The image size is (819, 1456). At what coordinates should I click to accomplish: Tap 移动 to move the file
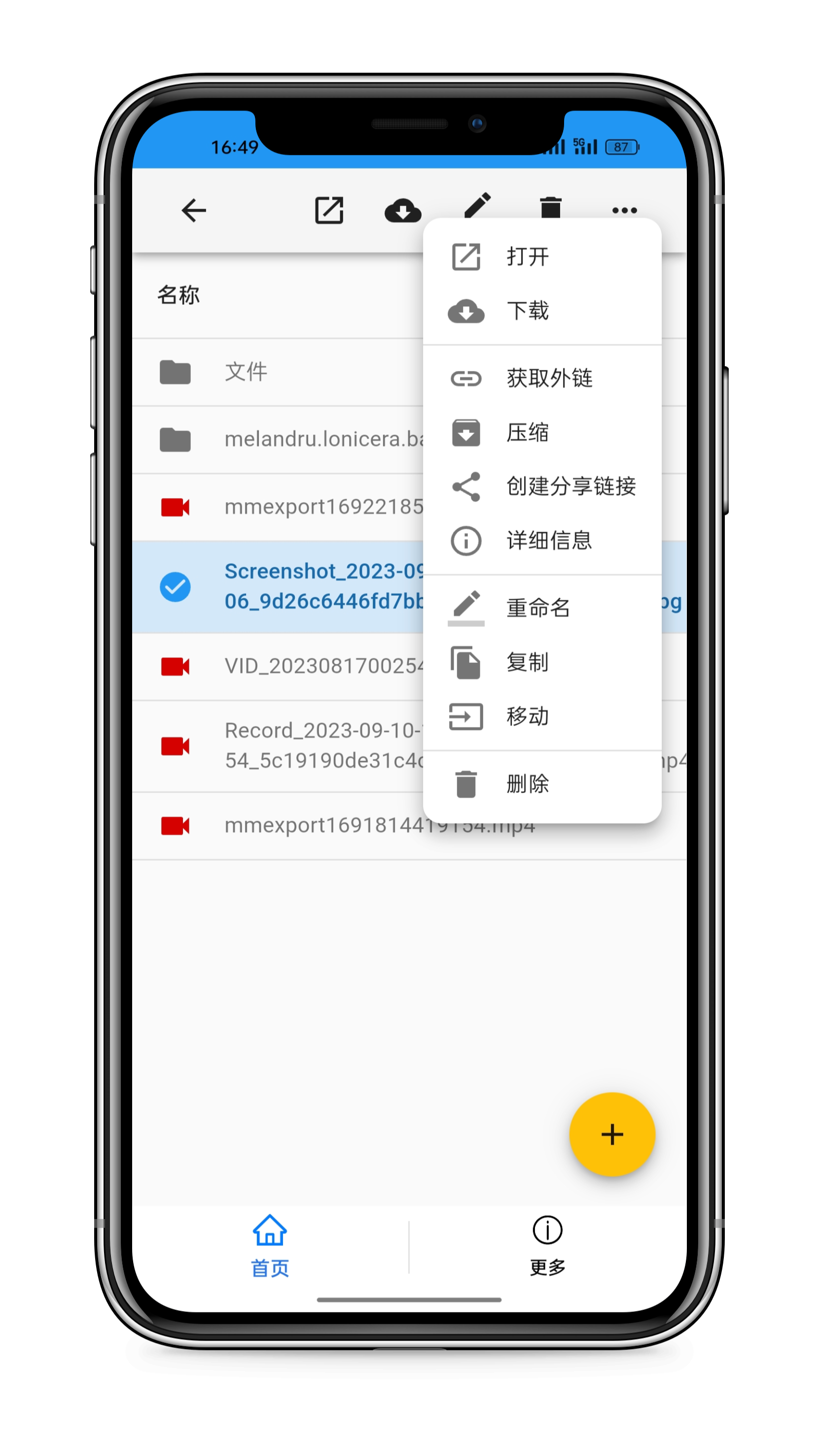pyautogui.click(x=527, y=716)
